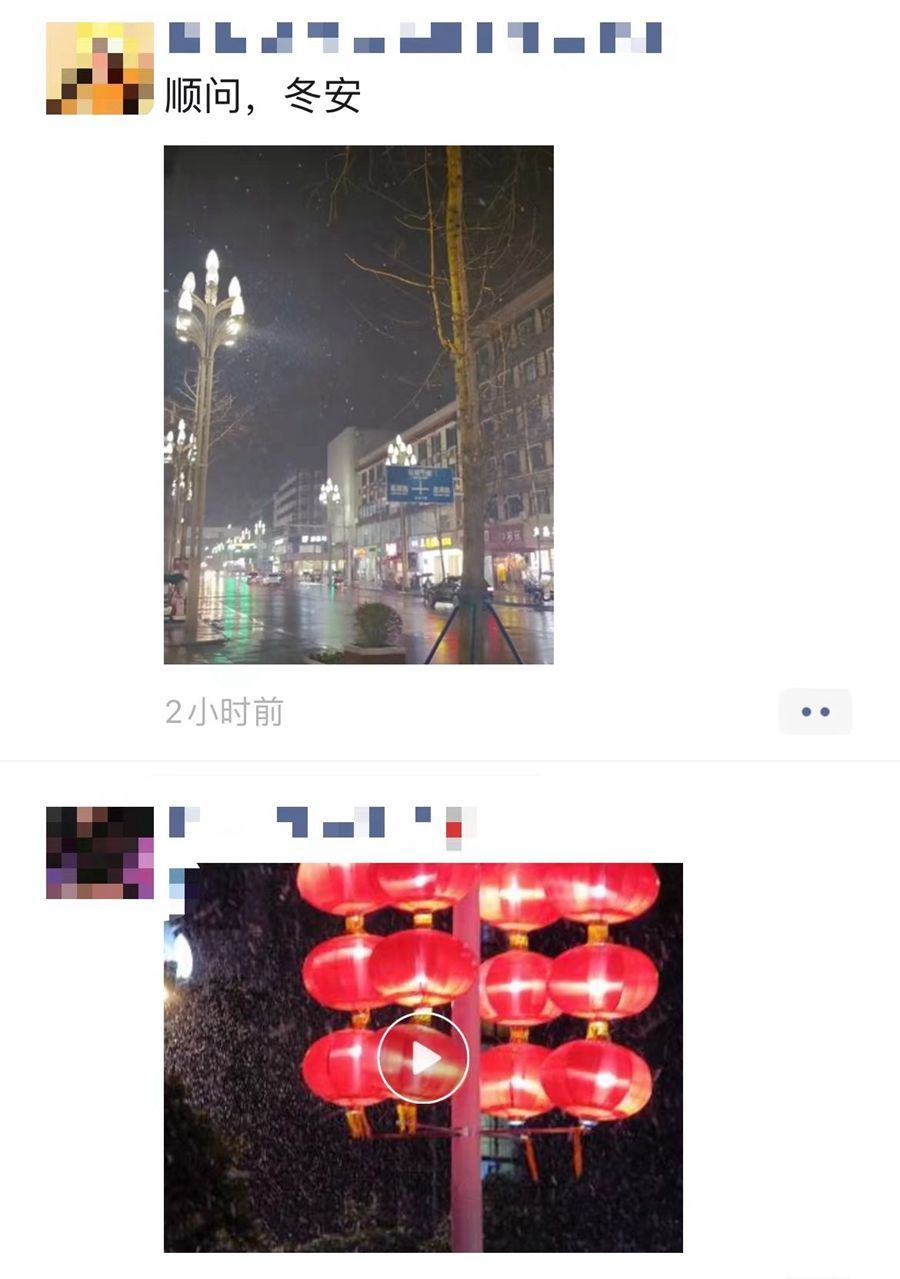The width and height of the screenshot is (900, 1279).
Task: Open the snowy street photo in 冬安 post
Action: (x=358, y=404)
